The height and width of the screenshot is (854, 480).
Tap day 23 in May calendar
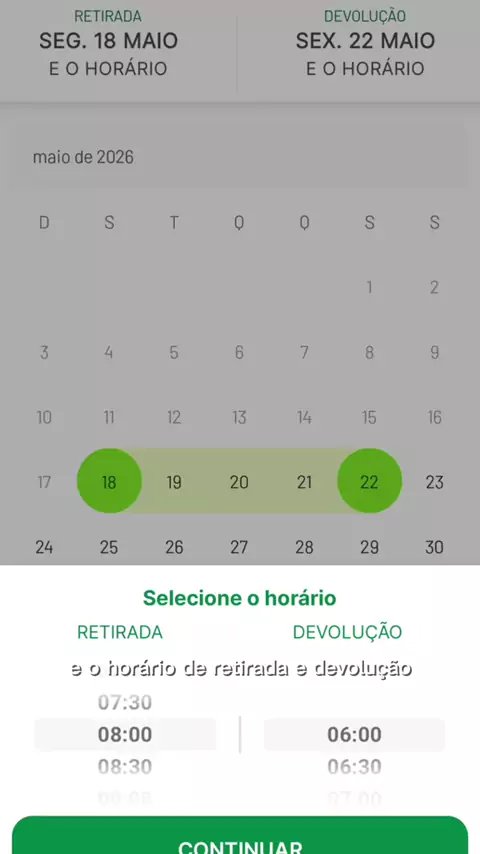click(x=434, y=482)
